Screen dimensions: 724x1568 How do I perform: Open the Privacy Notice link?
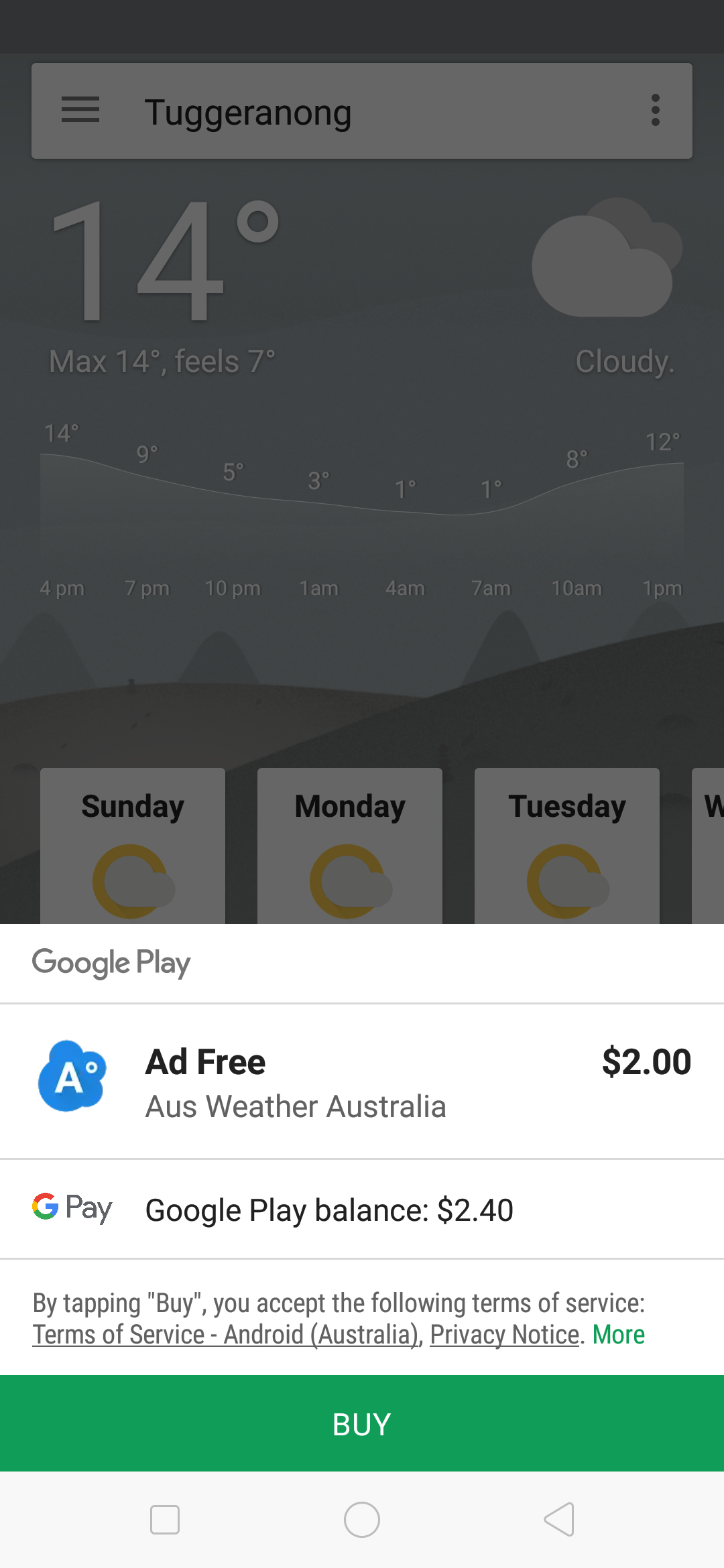[x=504, y=1335]
